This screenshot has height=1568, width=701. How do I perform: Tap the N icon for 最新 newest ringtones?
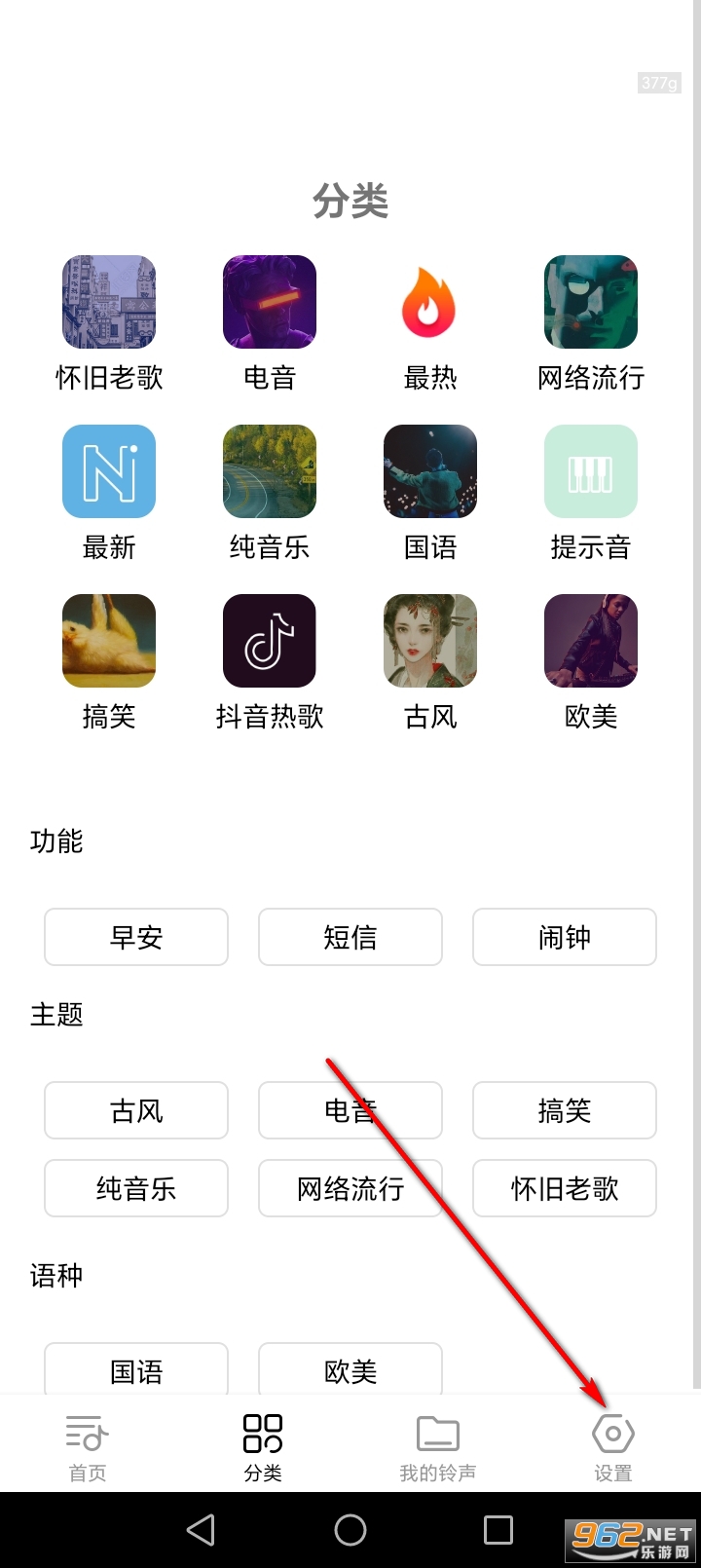point(108,471)
